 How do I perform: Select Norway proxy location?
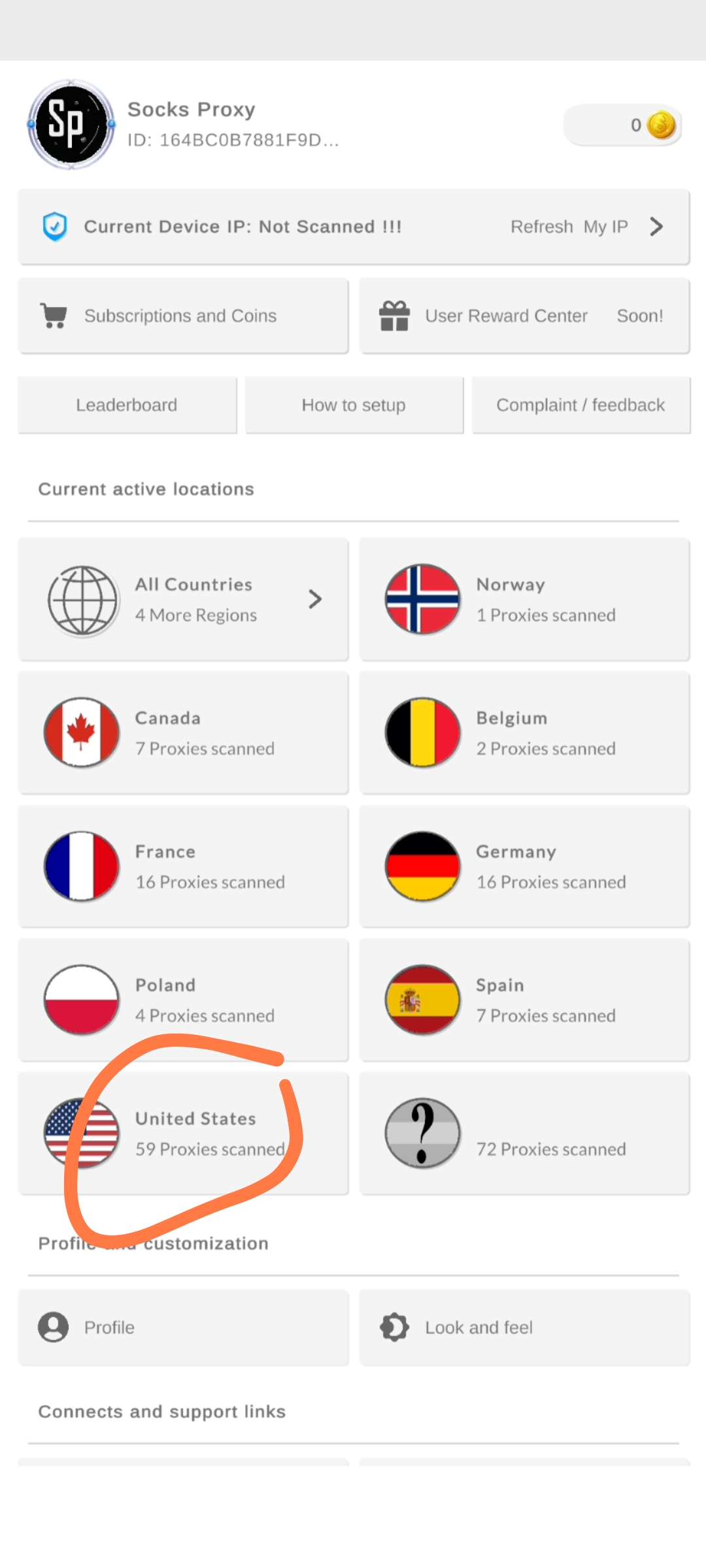point(524,599)
